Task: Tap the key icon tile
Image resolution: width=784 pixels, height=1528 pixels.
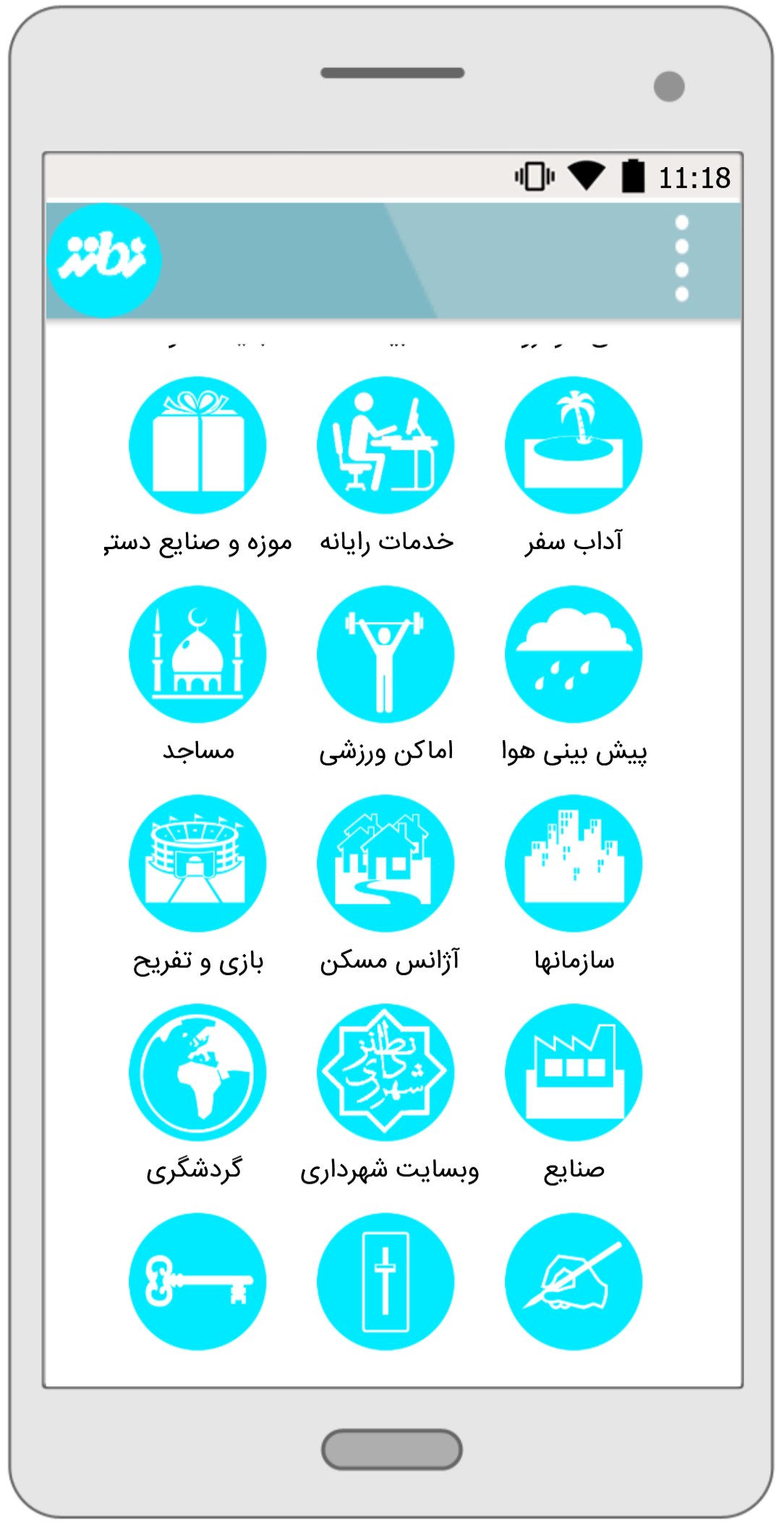Action: click(x=197, y=1282)
